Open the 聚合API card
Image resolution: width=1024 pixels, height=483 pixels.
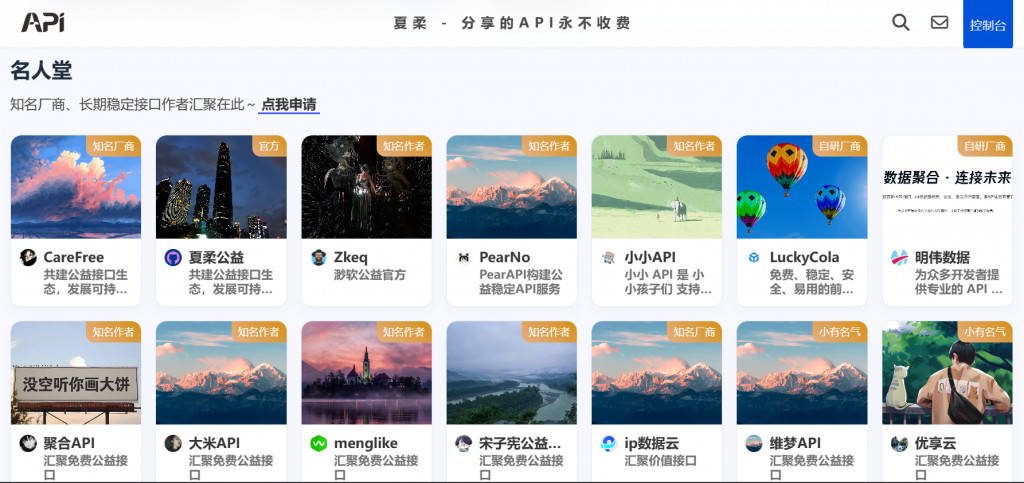pyautogui.click(x=76, y=400)
